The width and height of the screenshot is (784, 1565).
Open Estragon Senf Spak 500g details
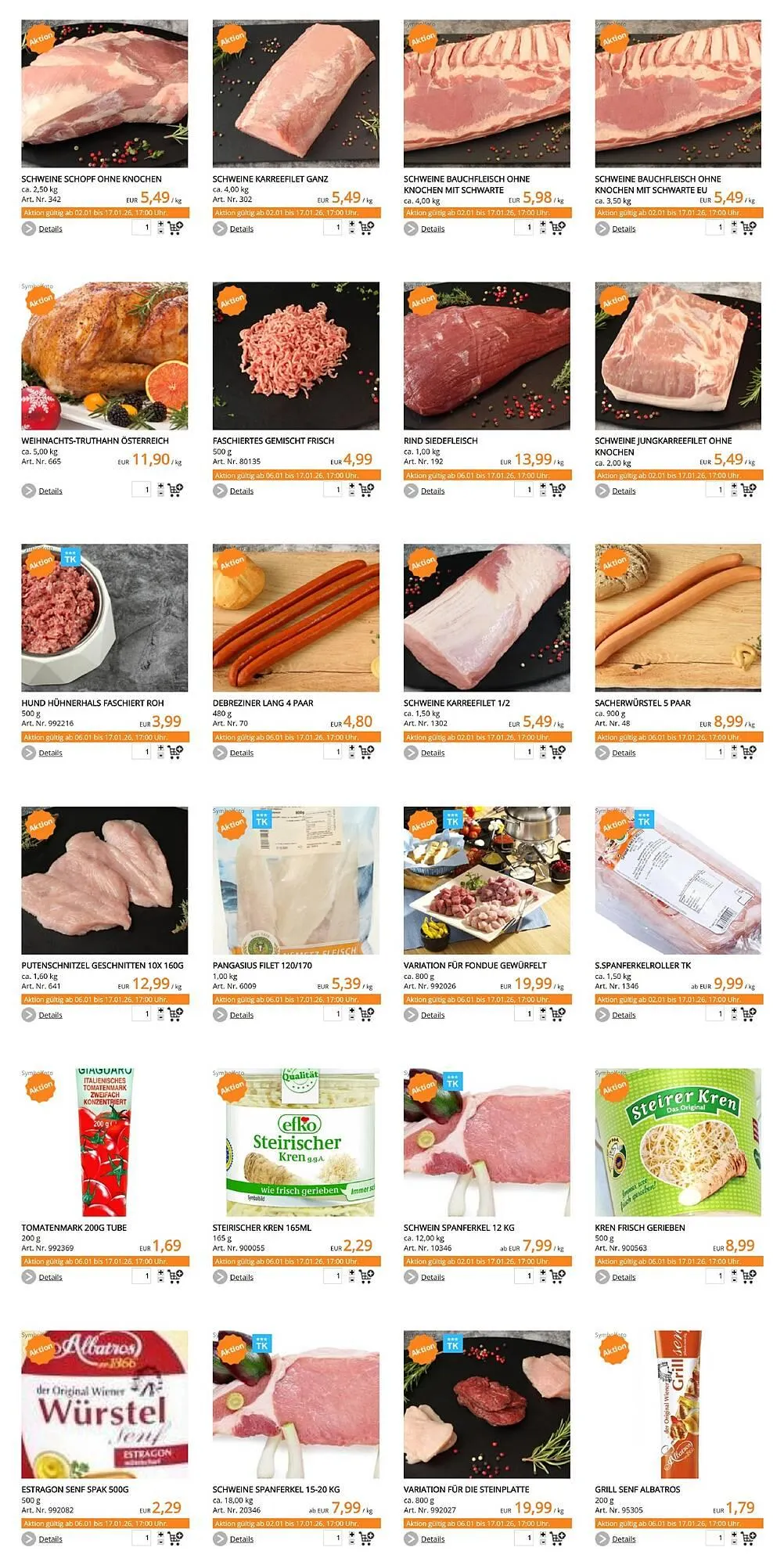tap(50, 1539)
